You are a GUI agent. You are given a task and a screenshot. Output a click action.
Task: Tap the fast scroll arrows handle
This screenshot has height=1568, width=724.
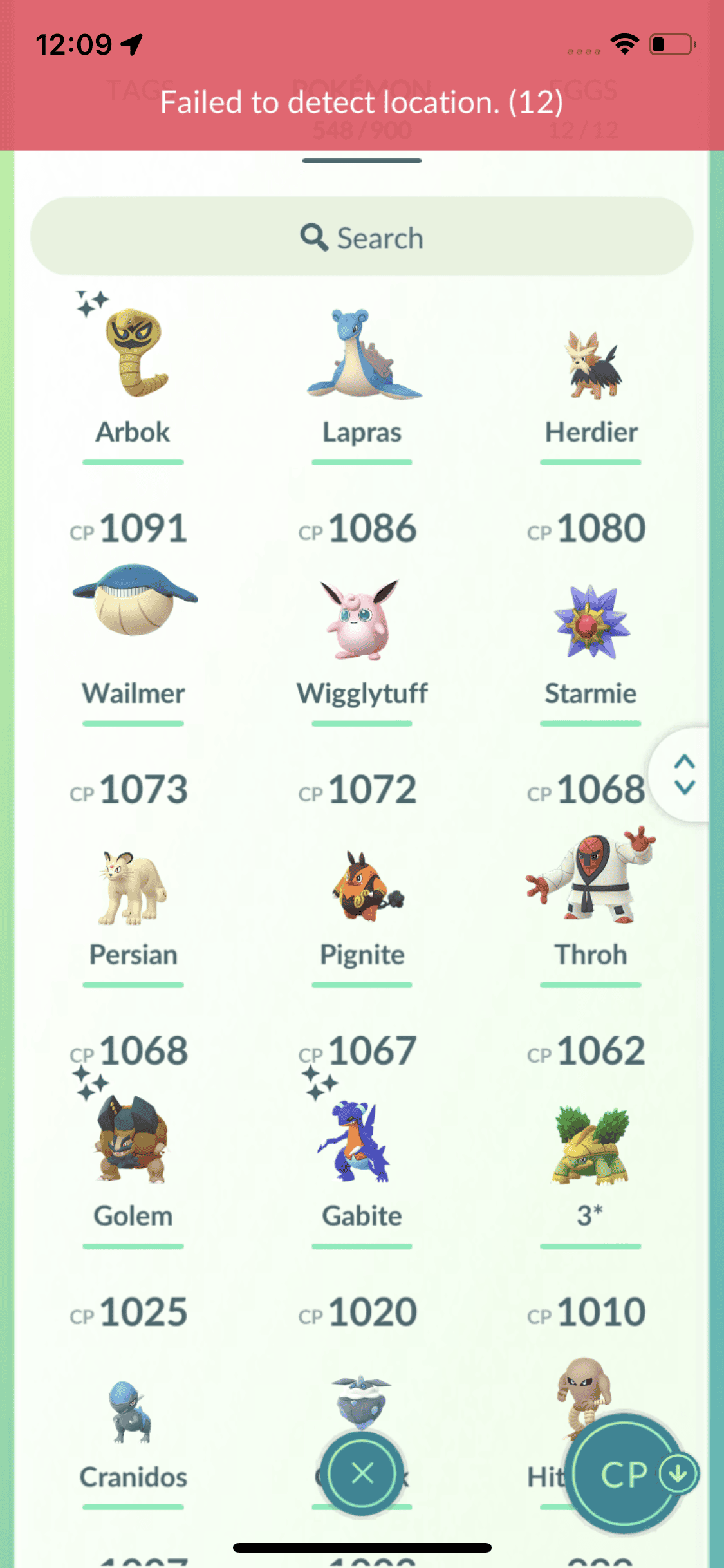point(684,774)
